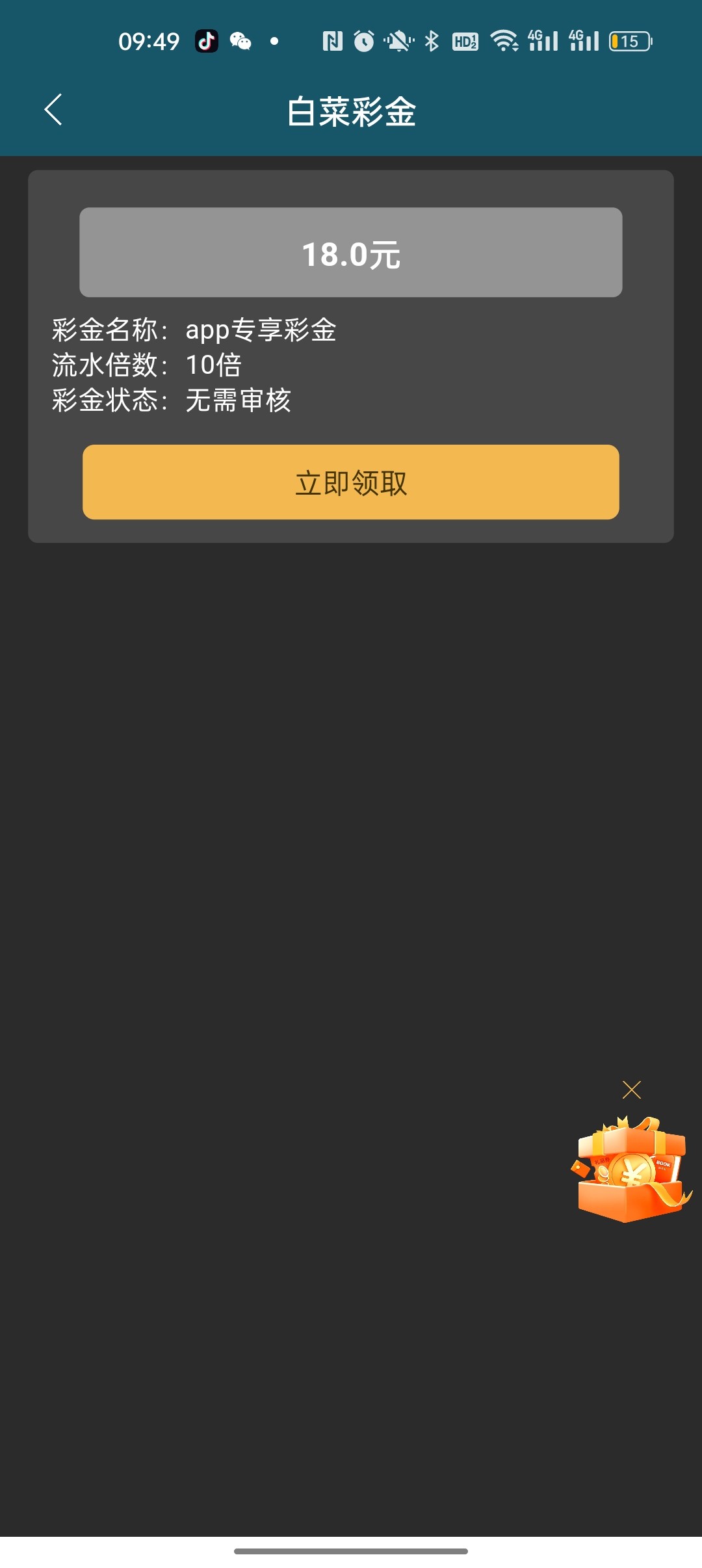Tap the 无需审核 status text

(238, 401)
